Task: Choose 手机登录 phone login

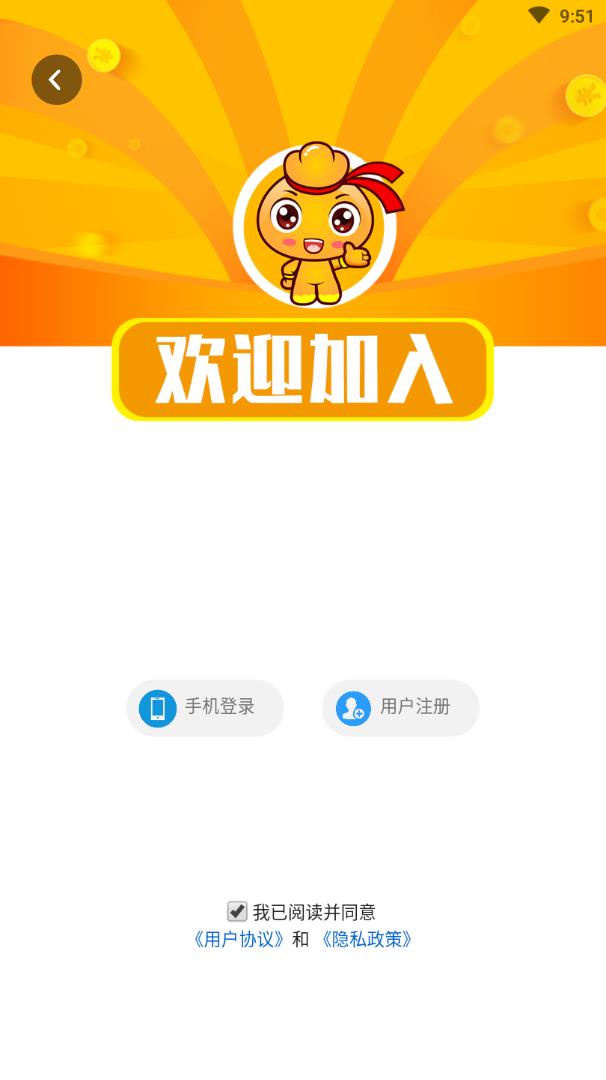Action: [205, 708]
